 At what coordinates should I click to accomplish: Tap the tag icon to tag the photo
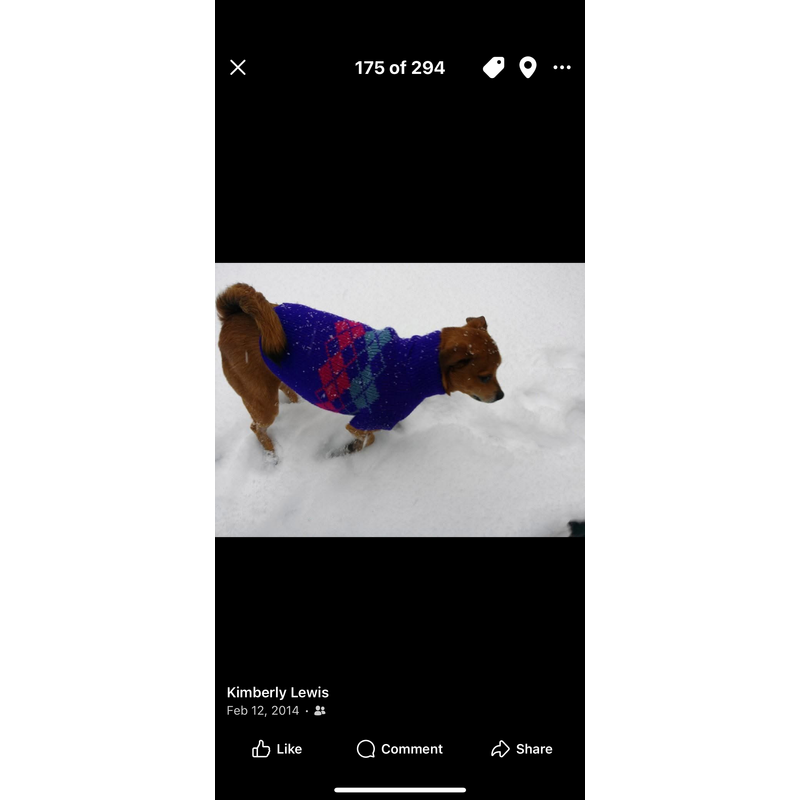click(494, 67)
